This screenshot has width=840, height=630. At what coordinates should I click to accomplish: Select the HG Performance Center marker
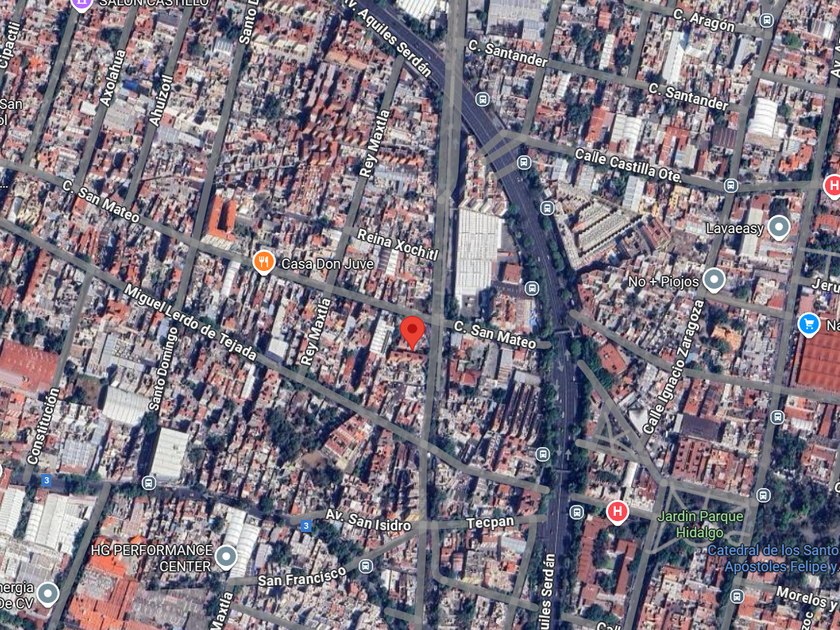[x=226, y=558]
